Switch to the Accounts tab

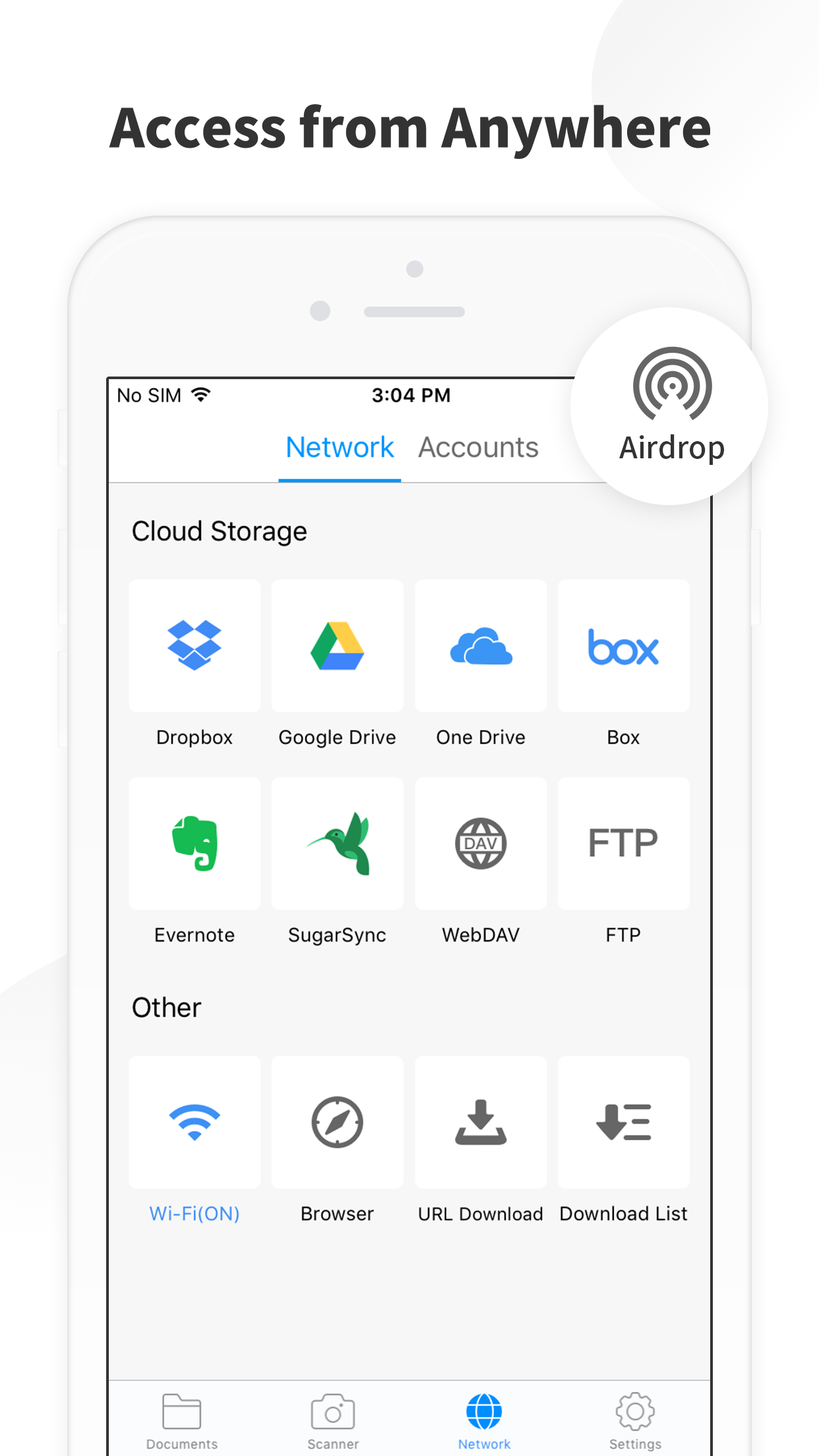point(477,447)
